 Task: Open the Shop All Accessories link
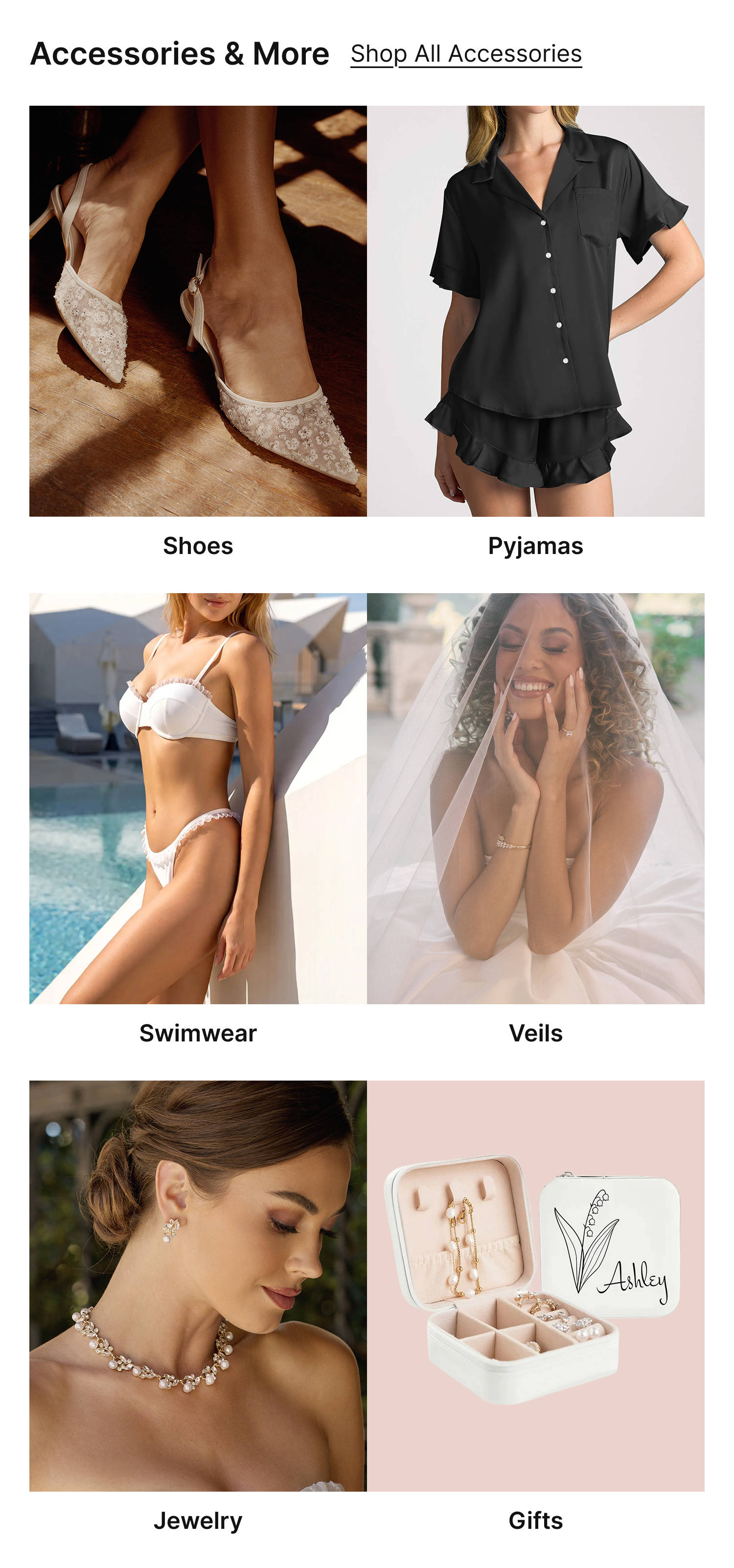(465, 53)
